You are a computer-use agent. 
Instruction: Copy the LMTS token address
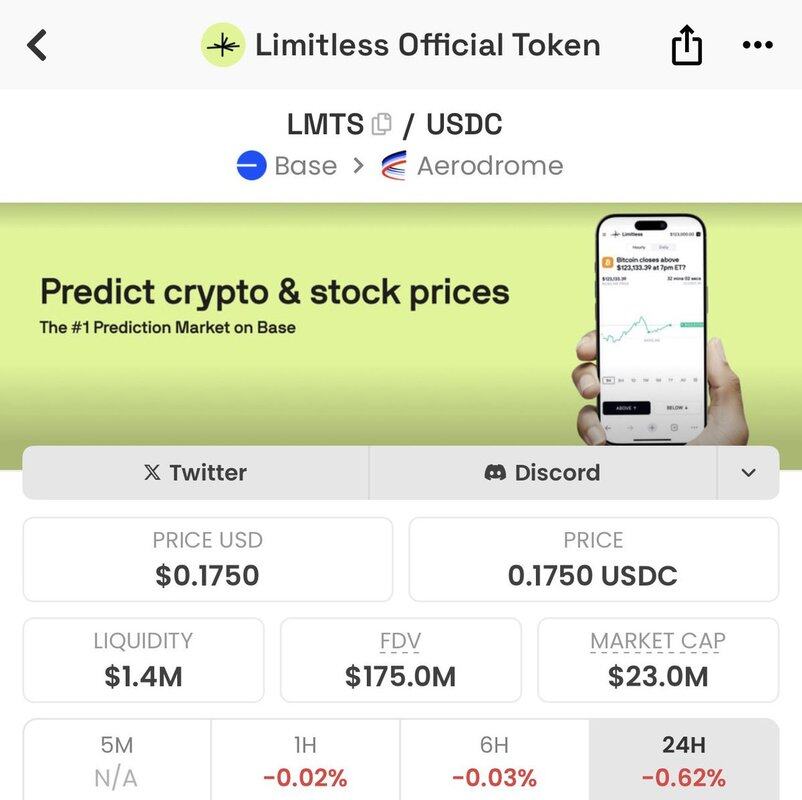[381, 125]
